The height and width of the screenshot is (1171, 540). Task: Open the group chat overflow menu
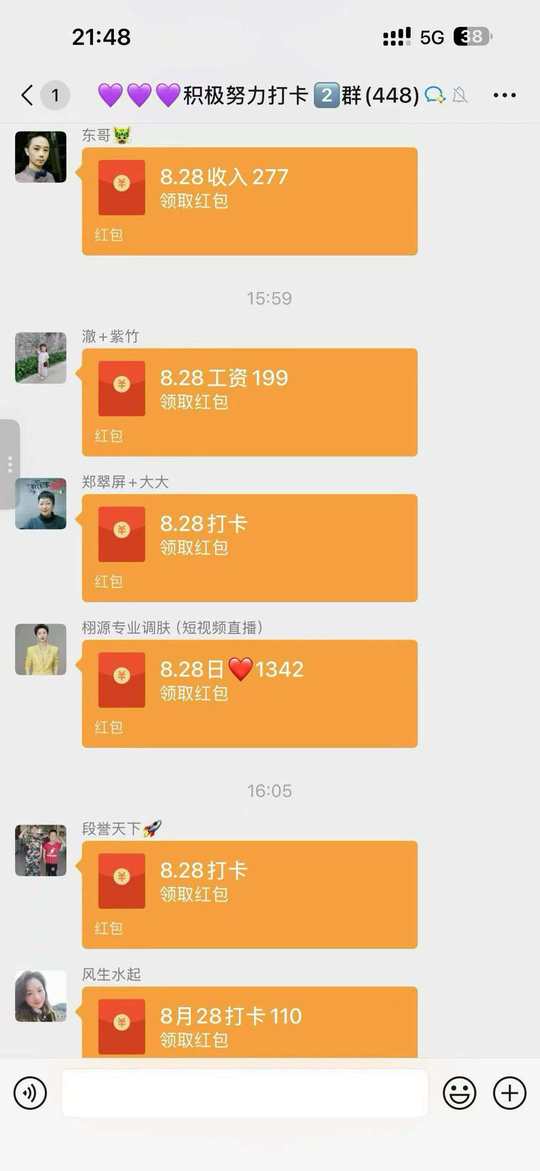pyautogui.click(x=505, y=96)
